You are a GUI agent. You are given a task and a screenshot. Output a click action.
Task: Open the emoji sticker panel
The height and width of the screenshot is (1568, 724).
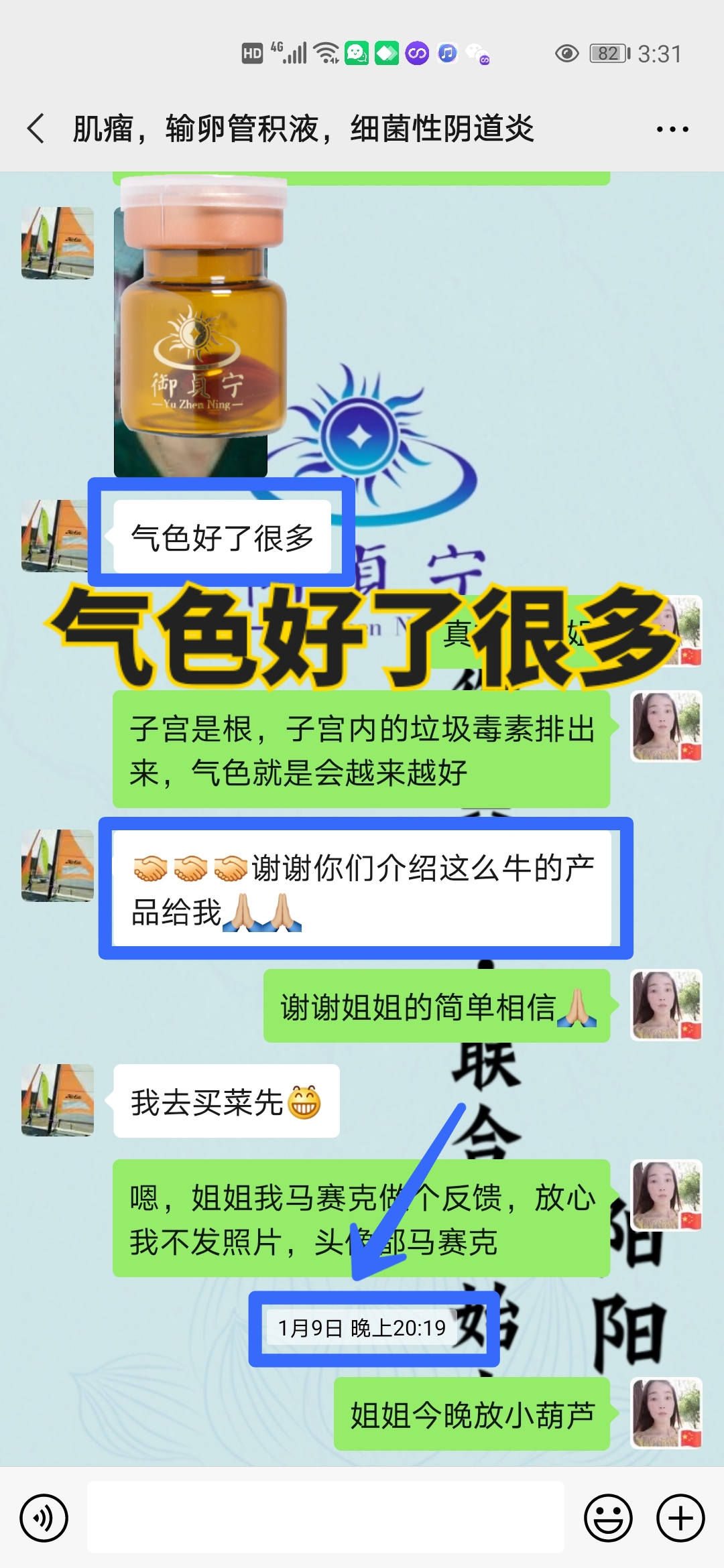(x=608, y=1518)
